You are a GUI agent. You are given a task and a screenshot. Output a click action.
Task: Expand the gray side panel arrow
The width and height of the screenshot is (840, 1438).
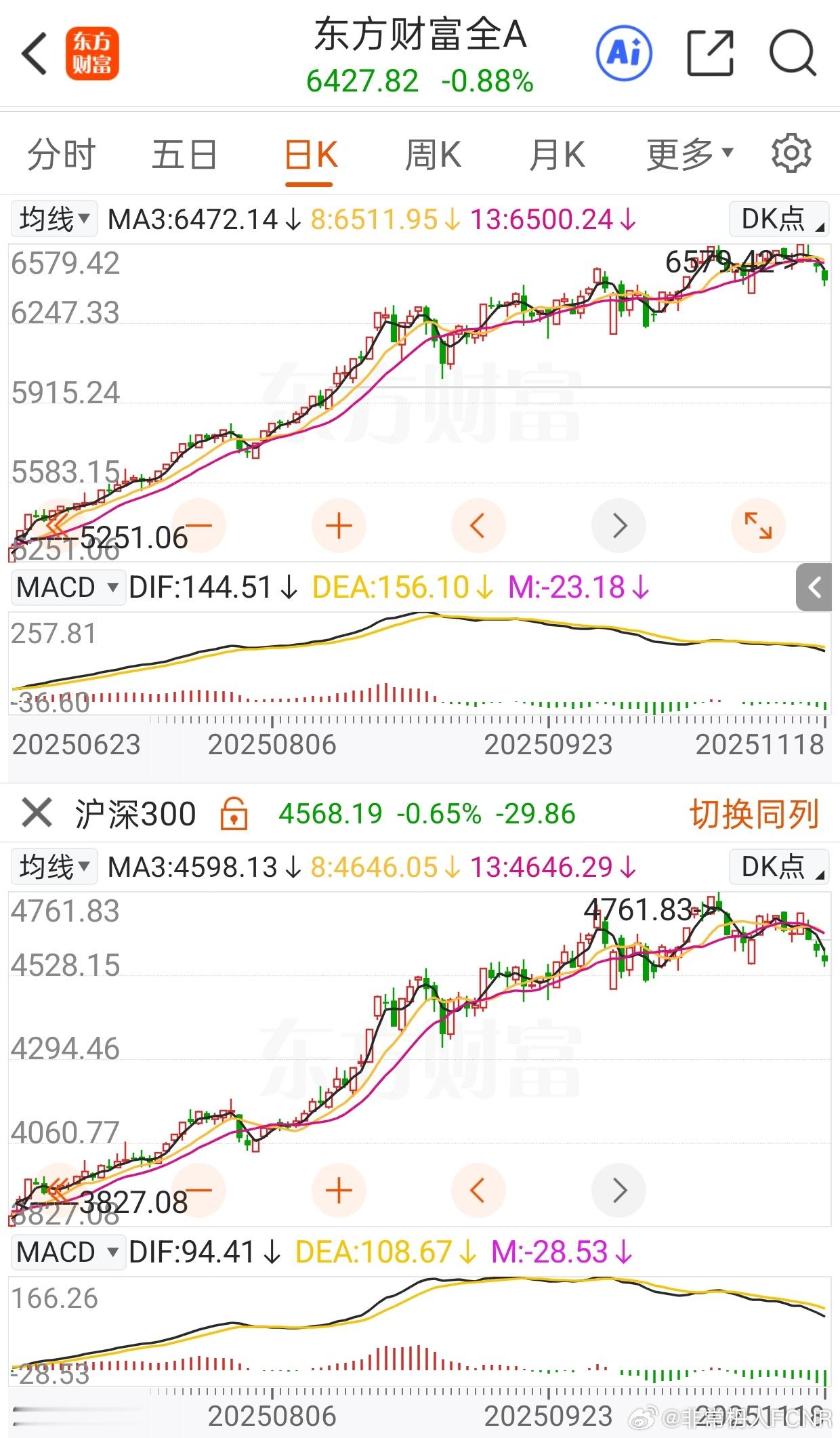coord(814,587)
